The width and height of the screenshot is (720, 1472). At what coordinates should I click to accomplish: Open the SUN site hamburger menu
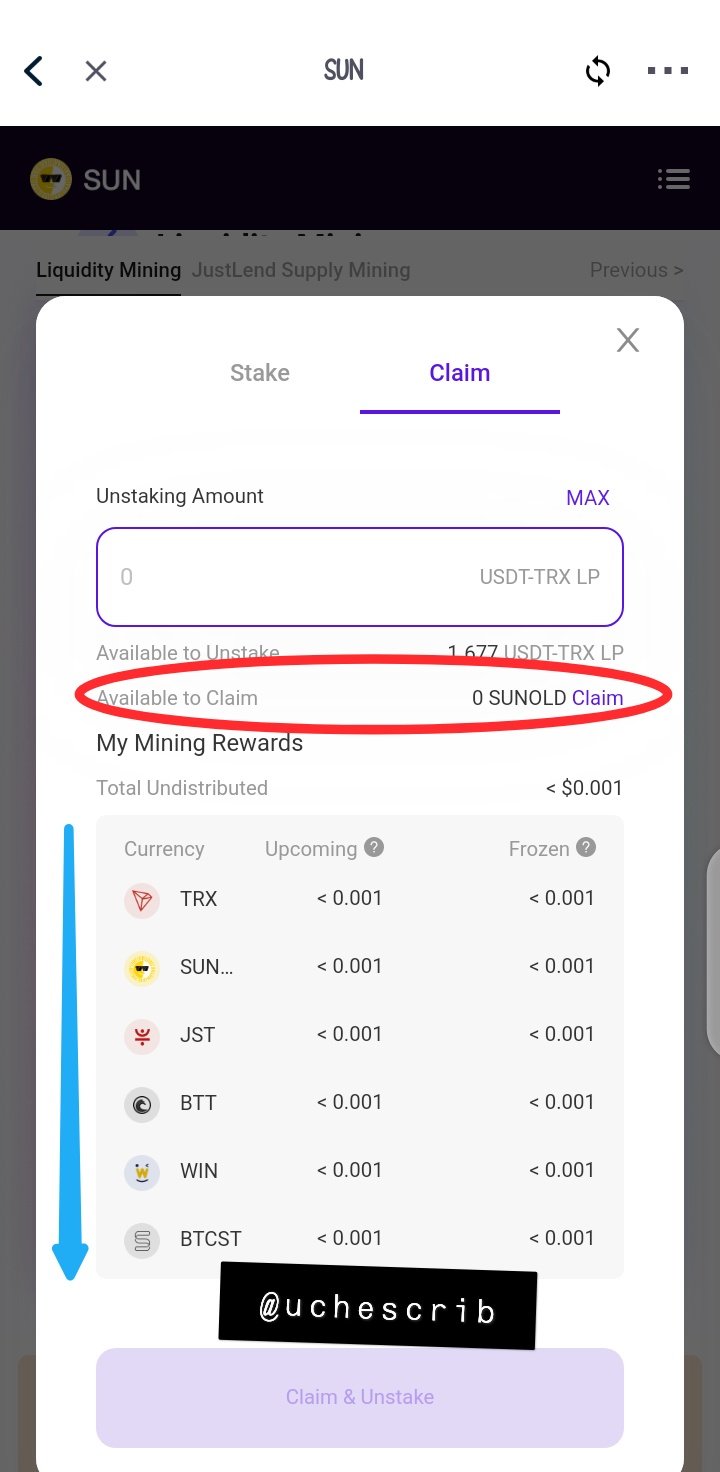674,180
